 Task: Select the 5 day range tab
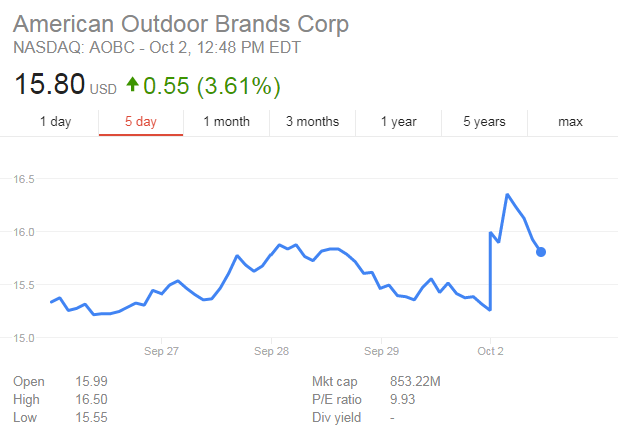141,122
